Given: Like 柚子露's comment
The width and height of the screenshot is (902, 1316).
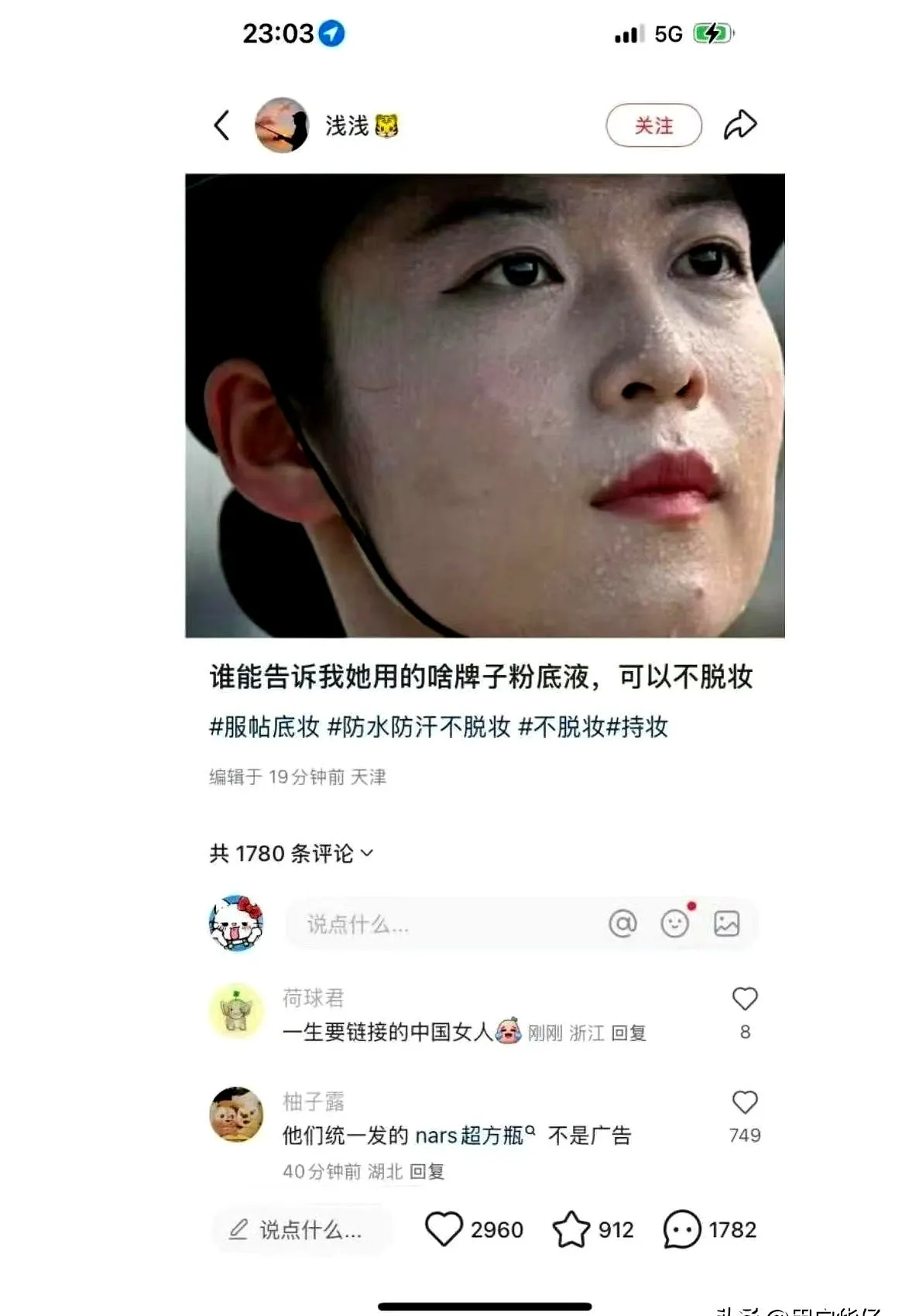Looking at the screenshot, I should [745, 1102].
